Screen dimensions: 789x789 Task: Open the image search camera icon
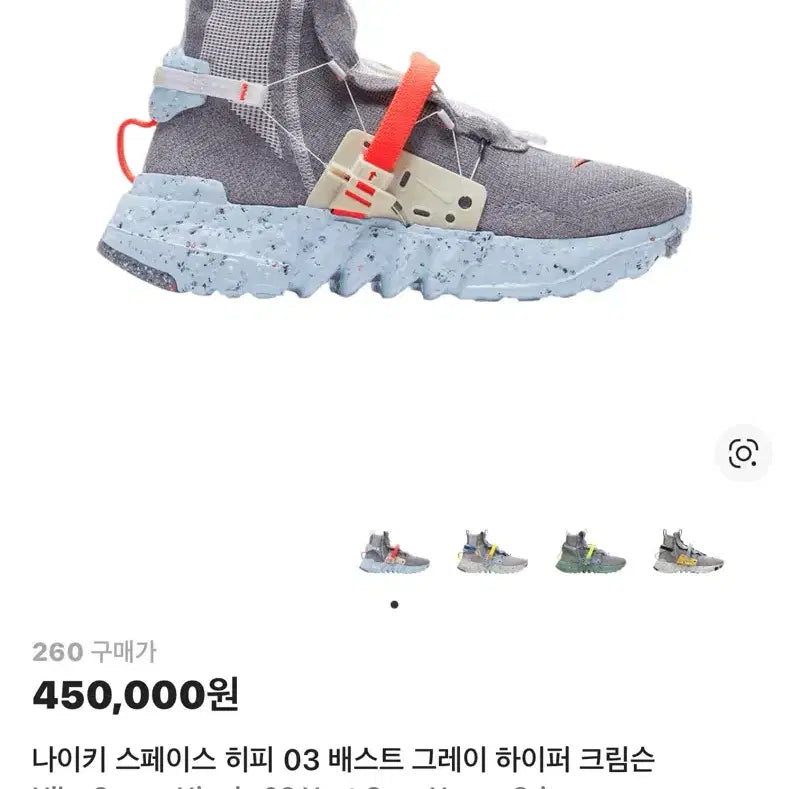[x=743, y=453]
